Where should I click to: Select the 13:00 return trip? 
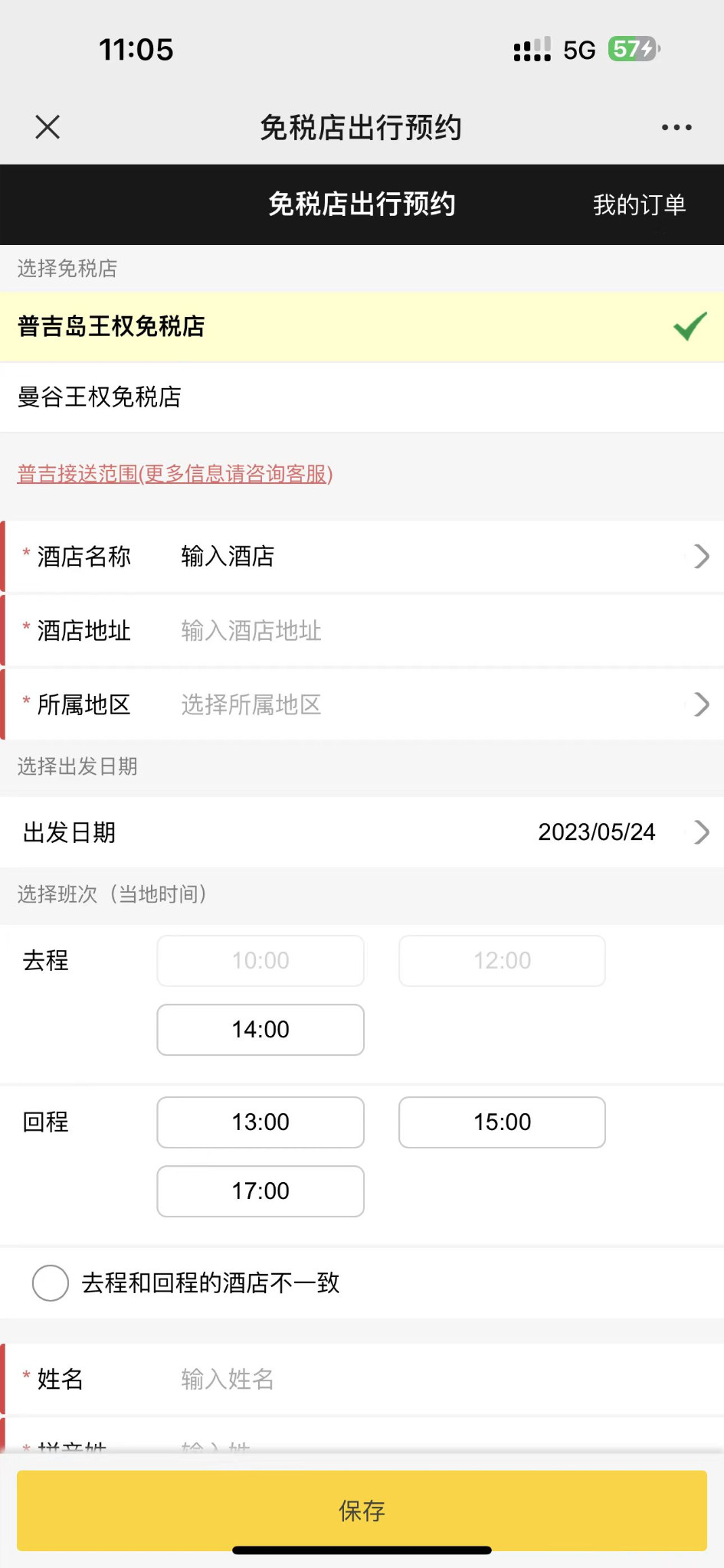pos(260,1122)
